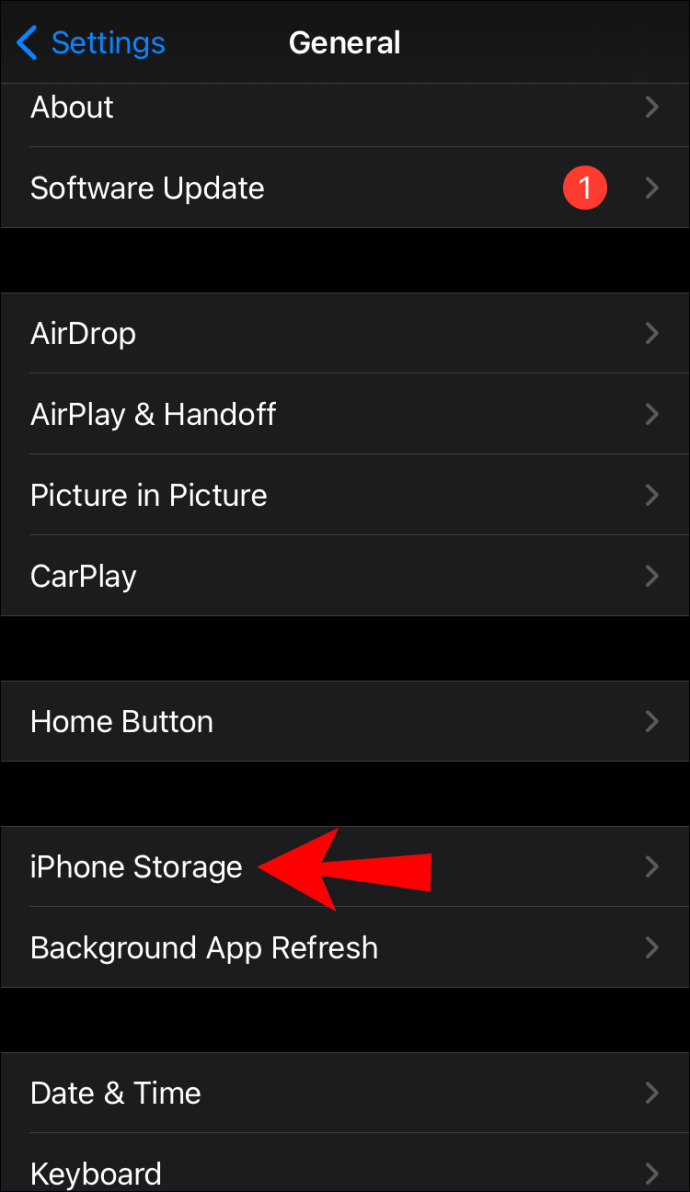Open Keyboard settings
690x1192 pixels.
345,1163
